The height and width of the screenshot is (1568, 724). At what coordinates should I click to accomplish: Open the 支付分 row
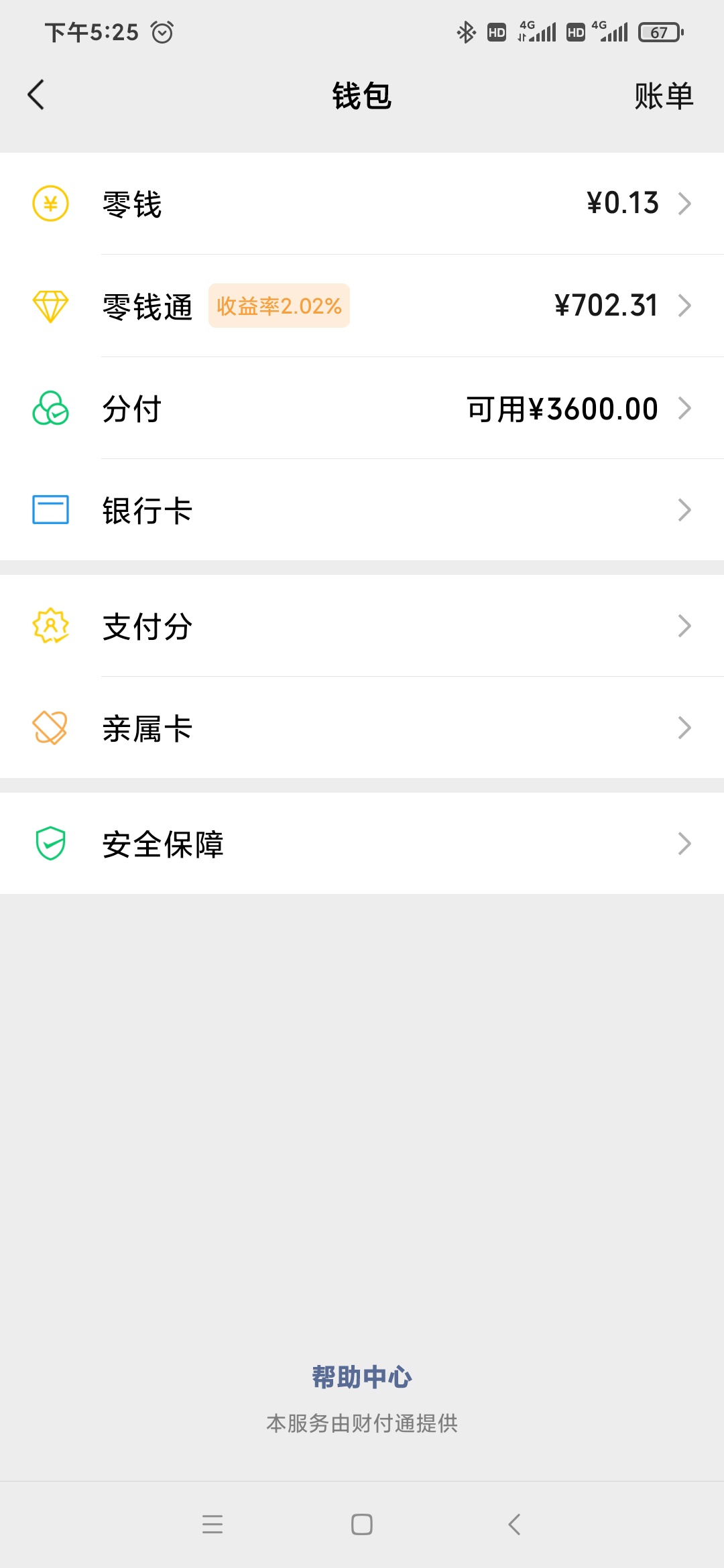(362, 626)
